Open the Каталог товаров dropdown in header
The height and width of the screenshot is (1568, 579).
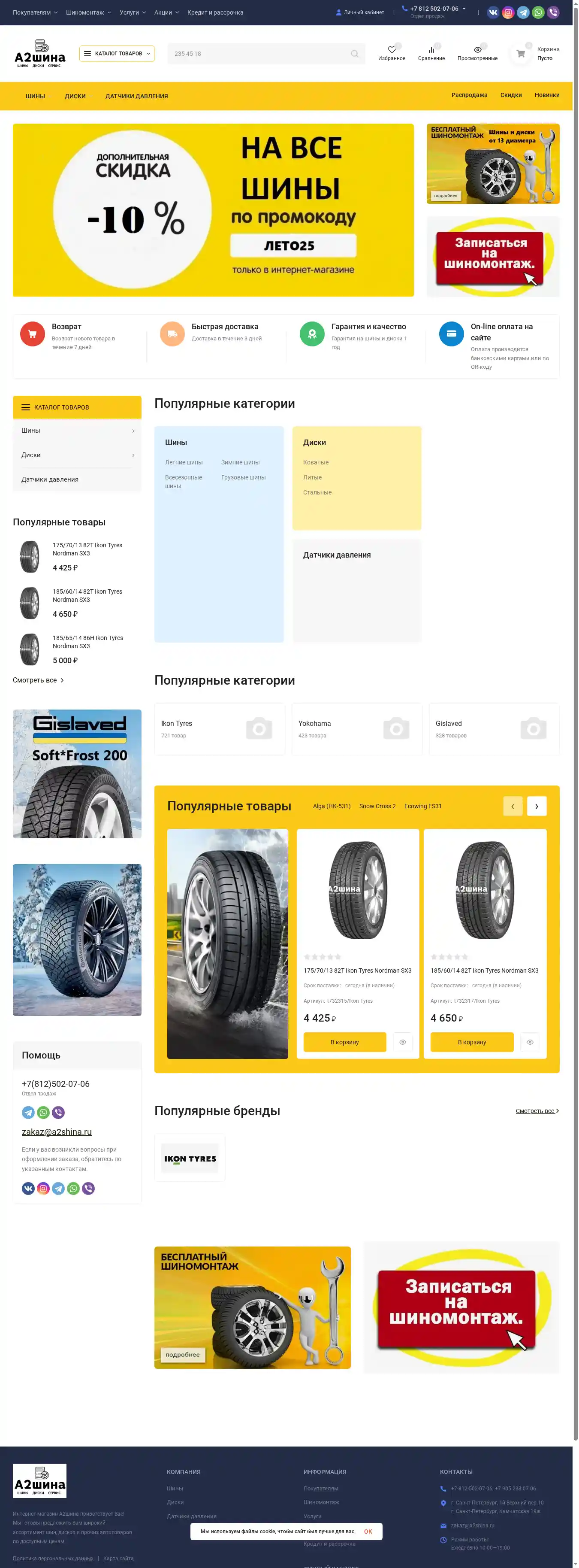click(x=117, y=54)
